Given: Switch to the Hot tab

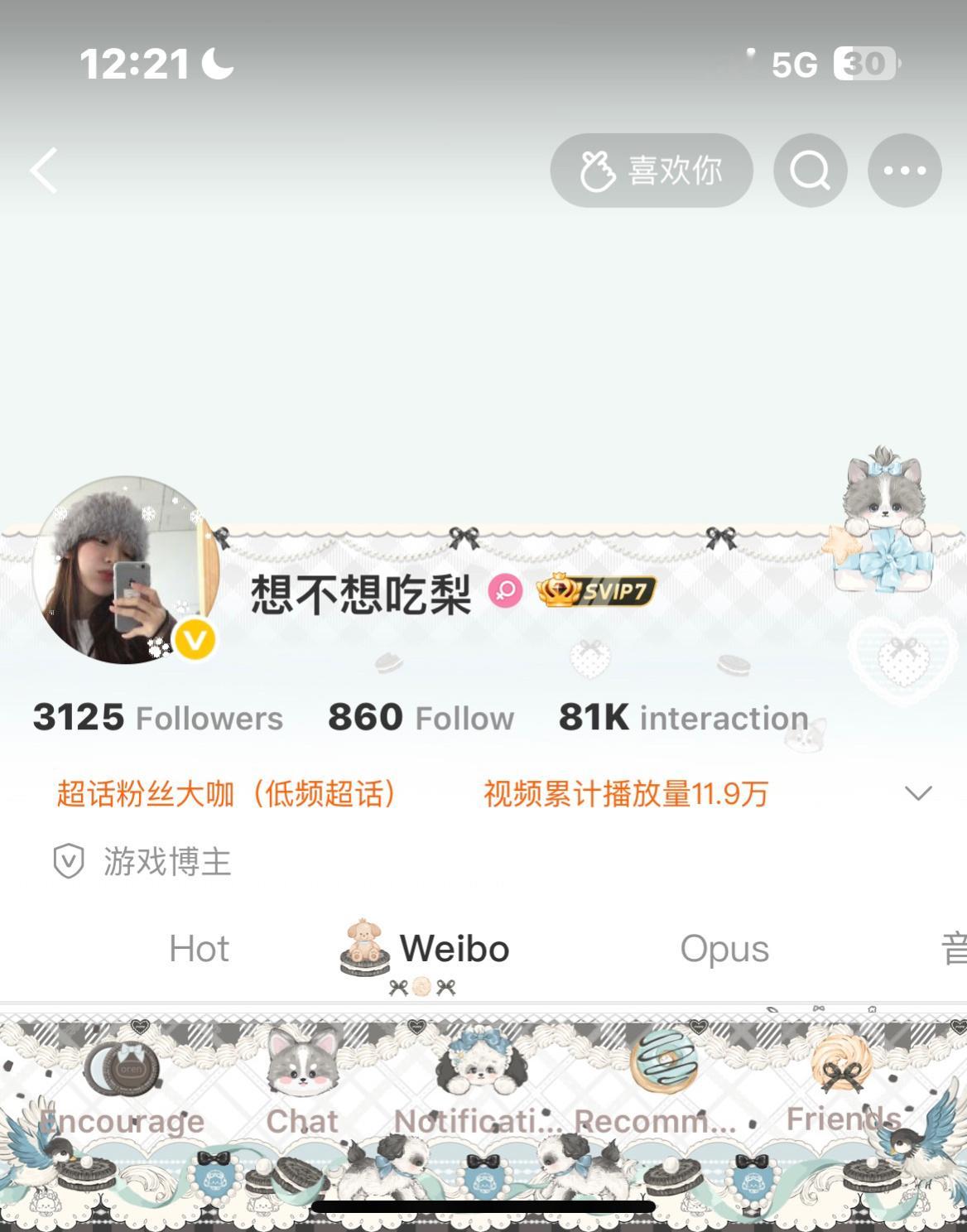Looking at the screenshot, I should pos(198,949).
